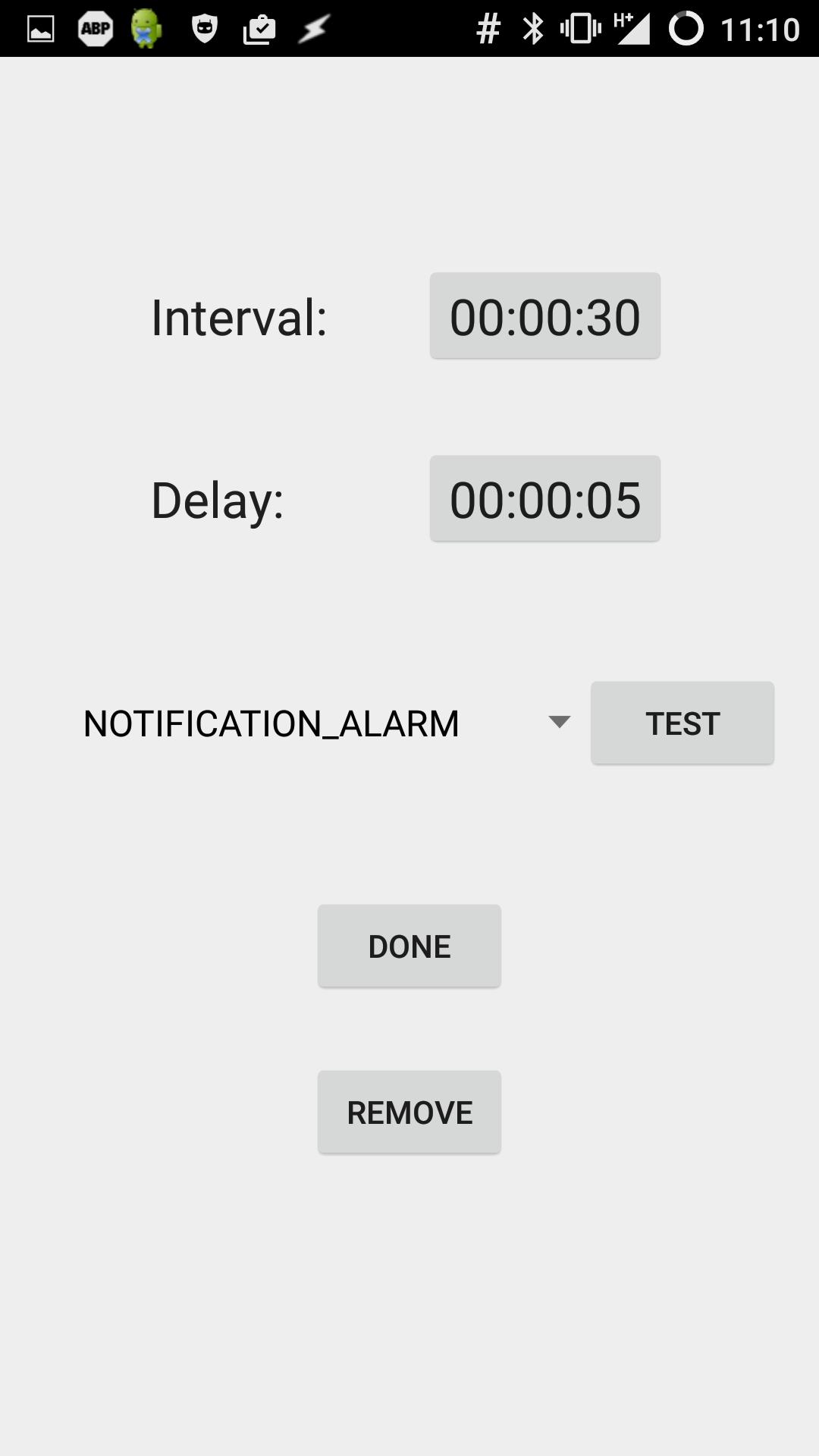The height and width of the screenshot is (1456, 819).
Task: Edit the Delay field showing 00:00:05
Action: click(x=544, y=498)
